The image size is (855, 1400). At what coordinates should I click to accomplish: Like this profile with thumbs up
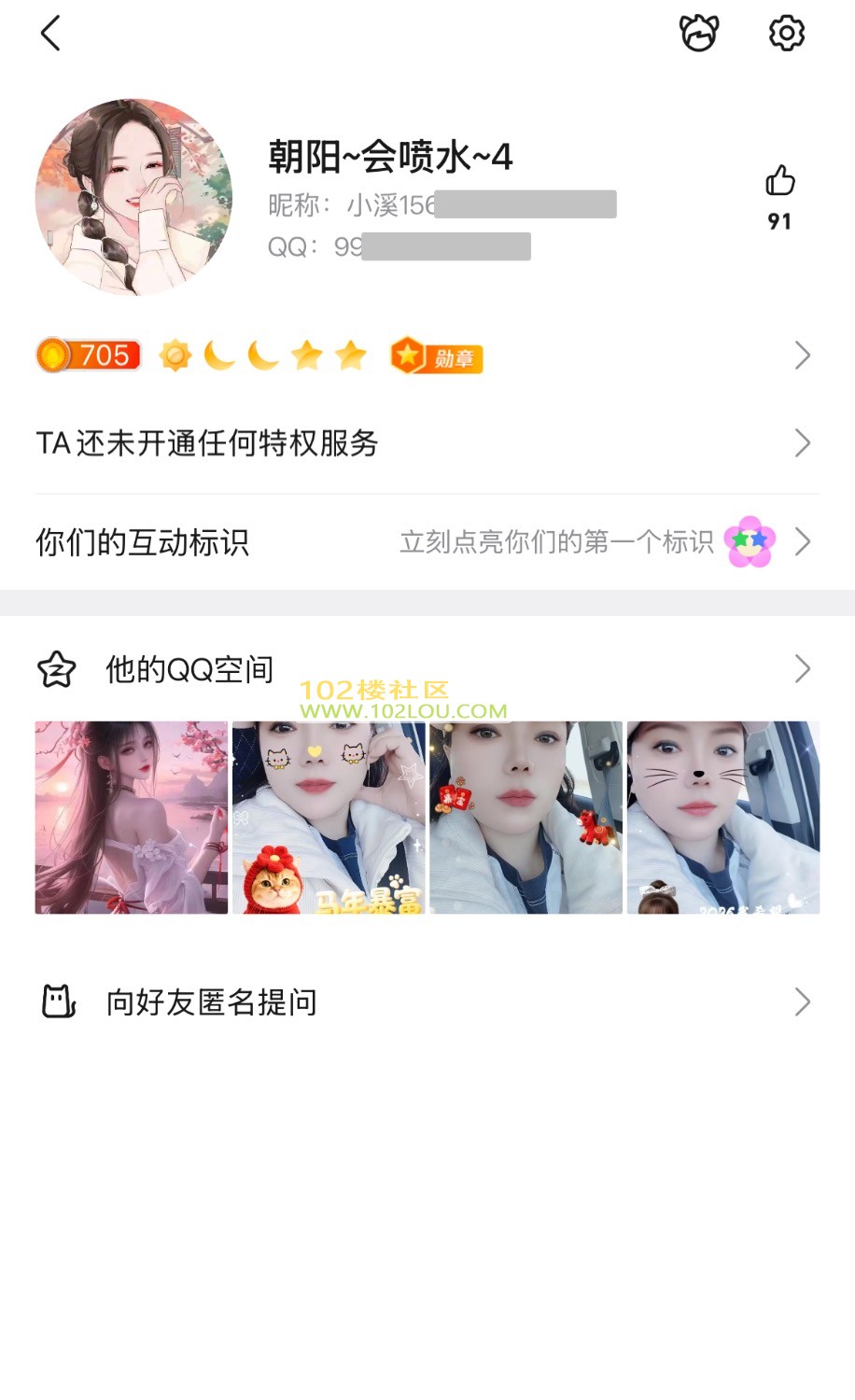coord(779,181)
